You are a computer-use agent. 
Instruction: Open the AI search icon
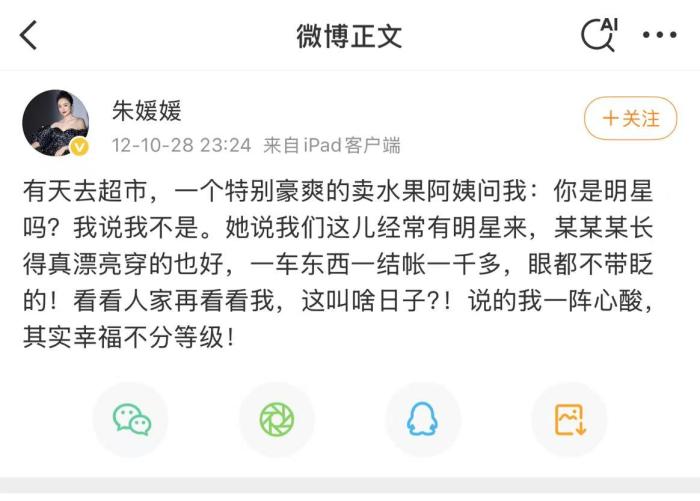click(599, 35)
